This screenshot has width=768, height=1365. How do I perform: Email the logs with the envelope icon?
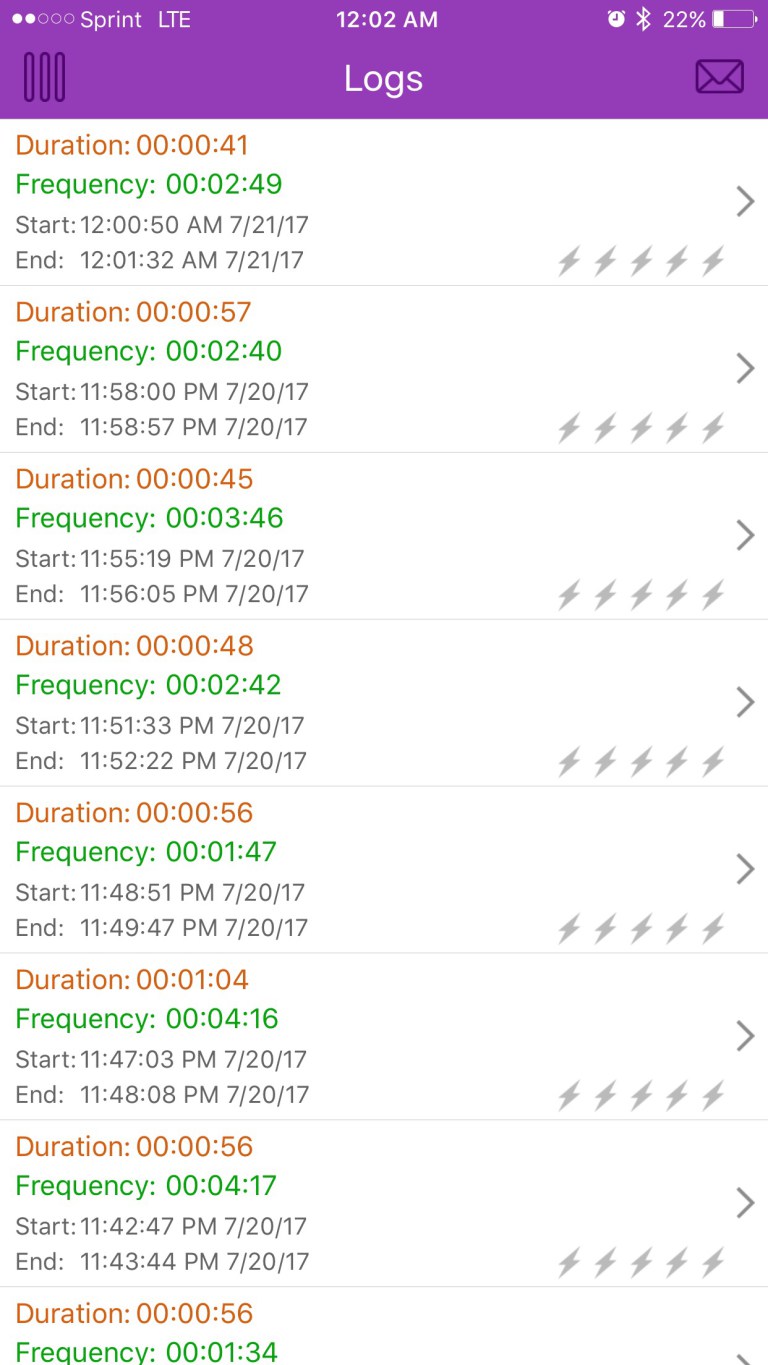[720, 77]
